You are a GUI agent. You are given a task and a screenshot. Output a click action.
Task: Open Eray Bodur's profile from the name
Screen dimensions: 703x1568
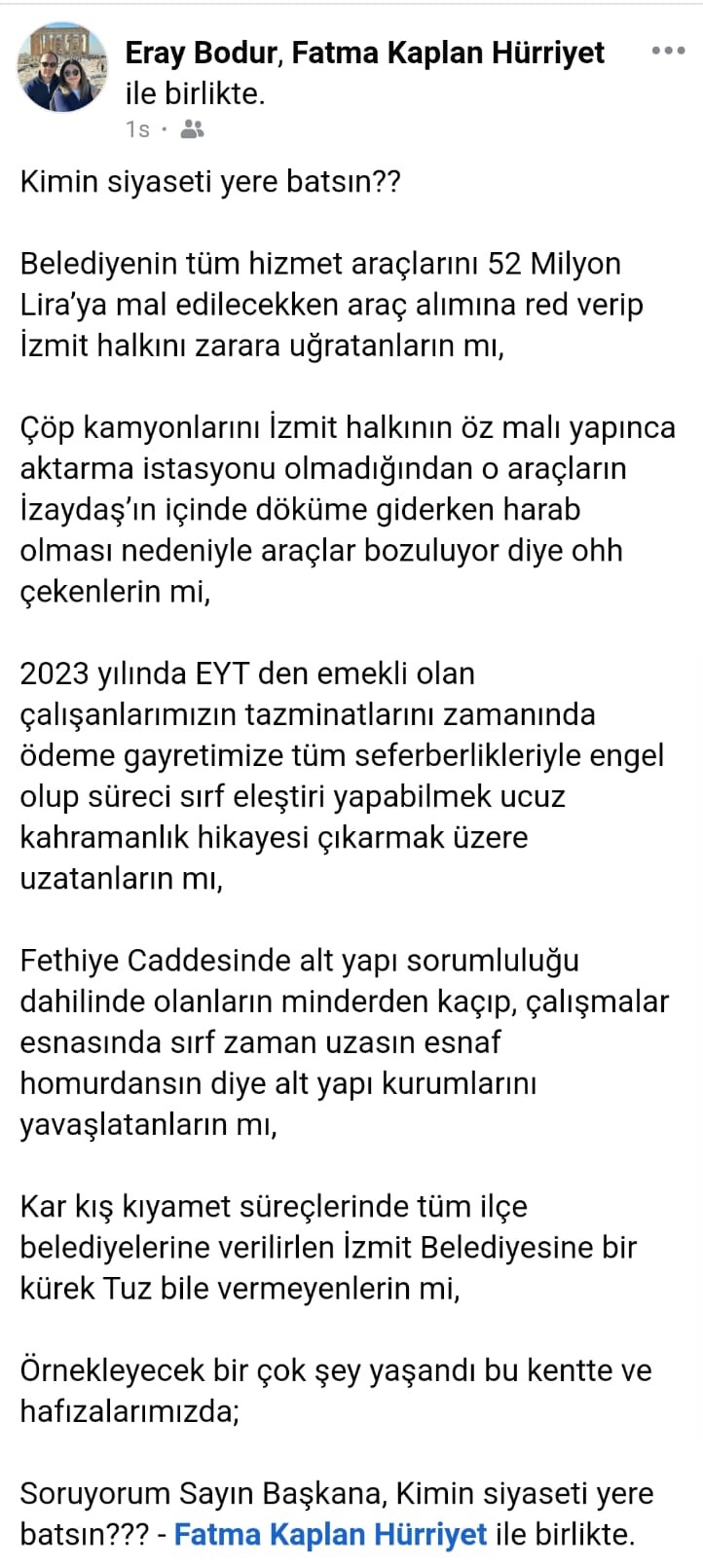201,54
